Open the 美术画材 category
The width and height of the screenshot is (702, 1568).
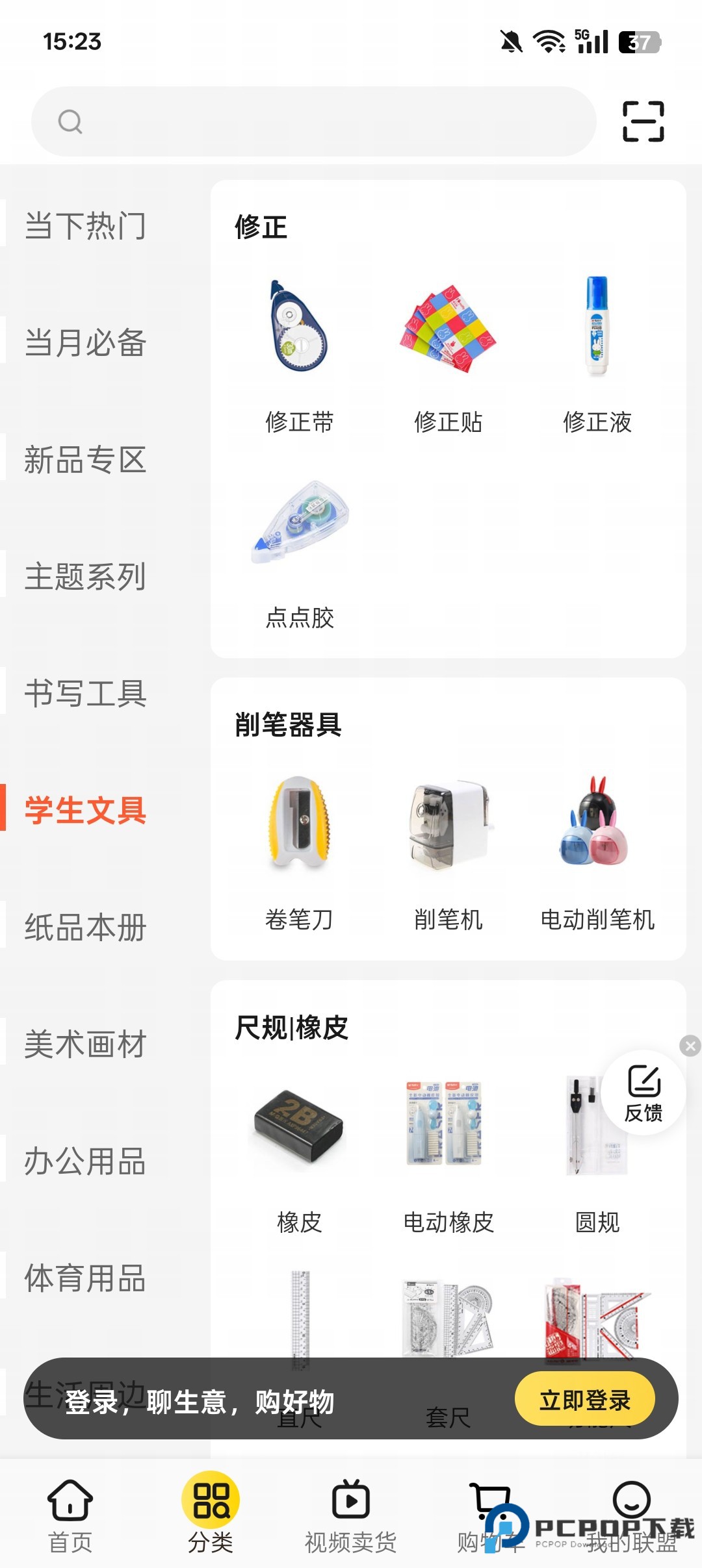tap(85, 1044)
